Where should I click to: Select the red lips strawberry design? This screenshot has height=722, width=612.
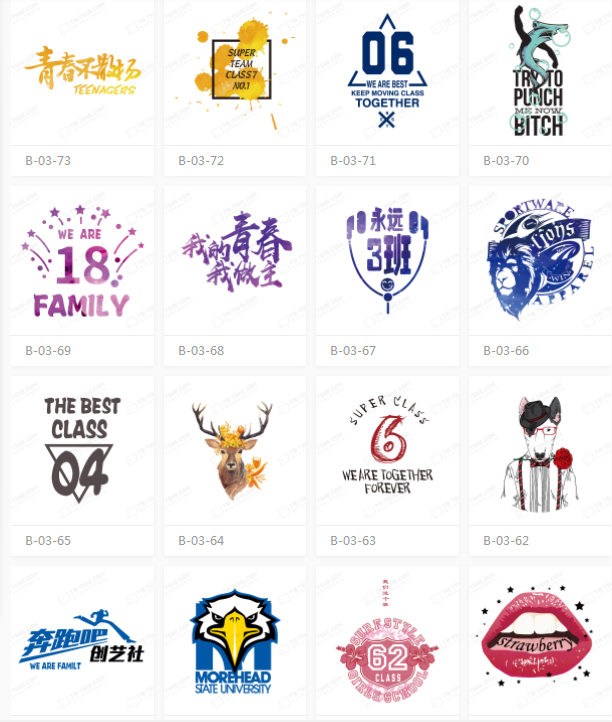pyautogui.click(x=539, y=642)
